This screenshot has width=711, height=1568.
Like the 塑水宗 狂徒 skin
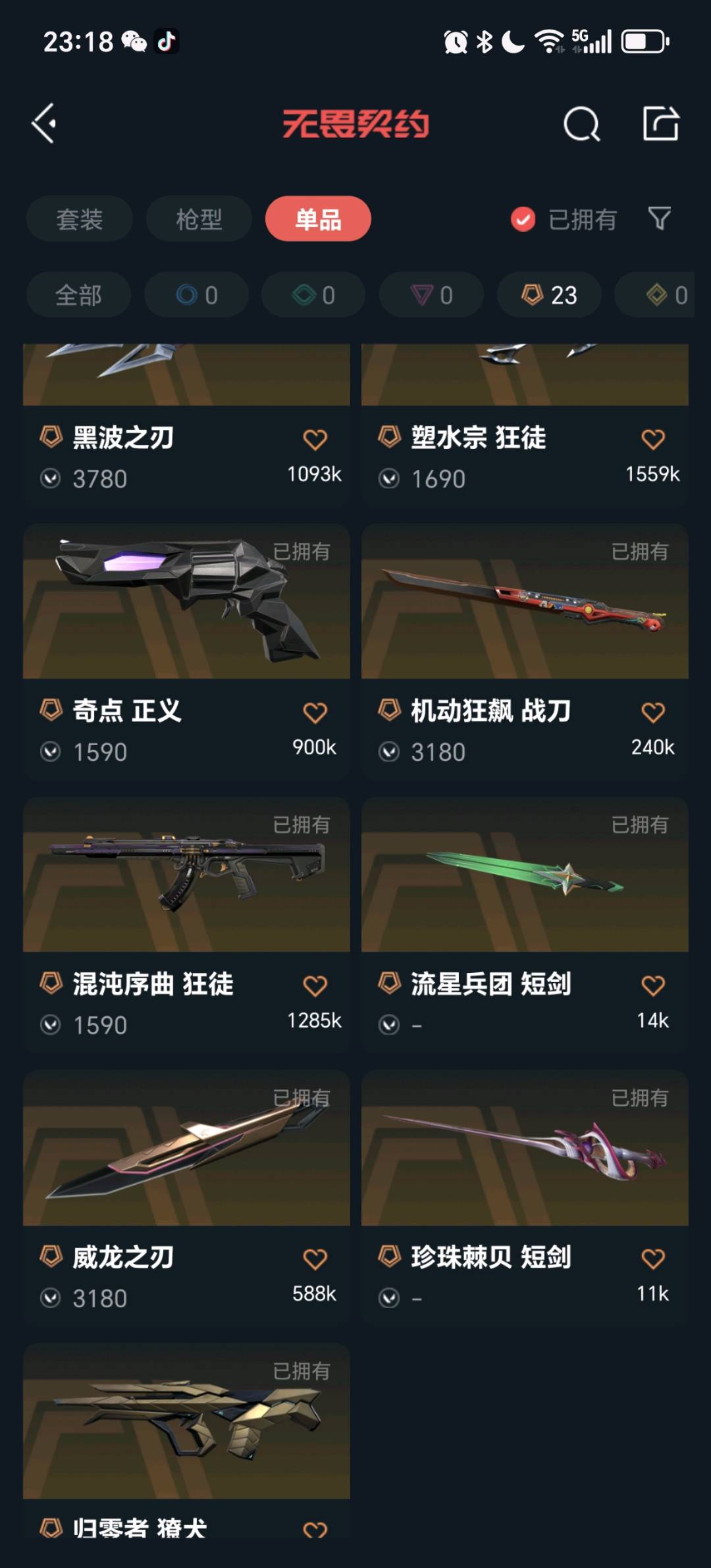pos(653,439)
